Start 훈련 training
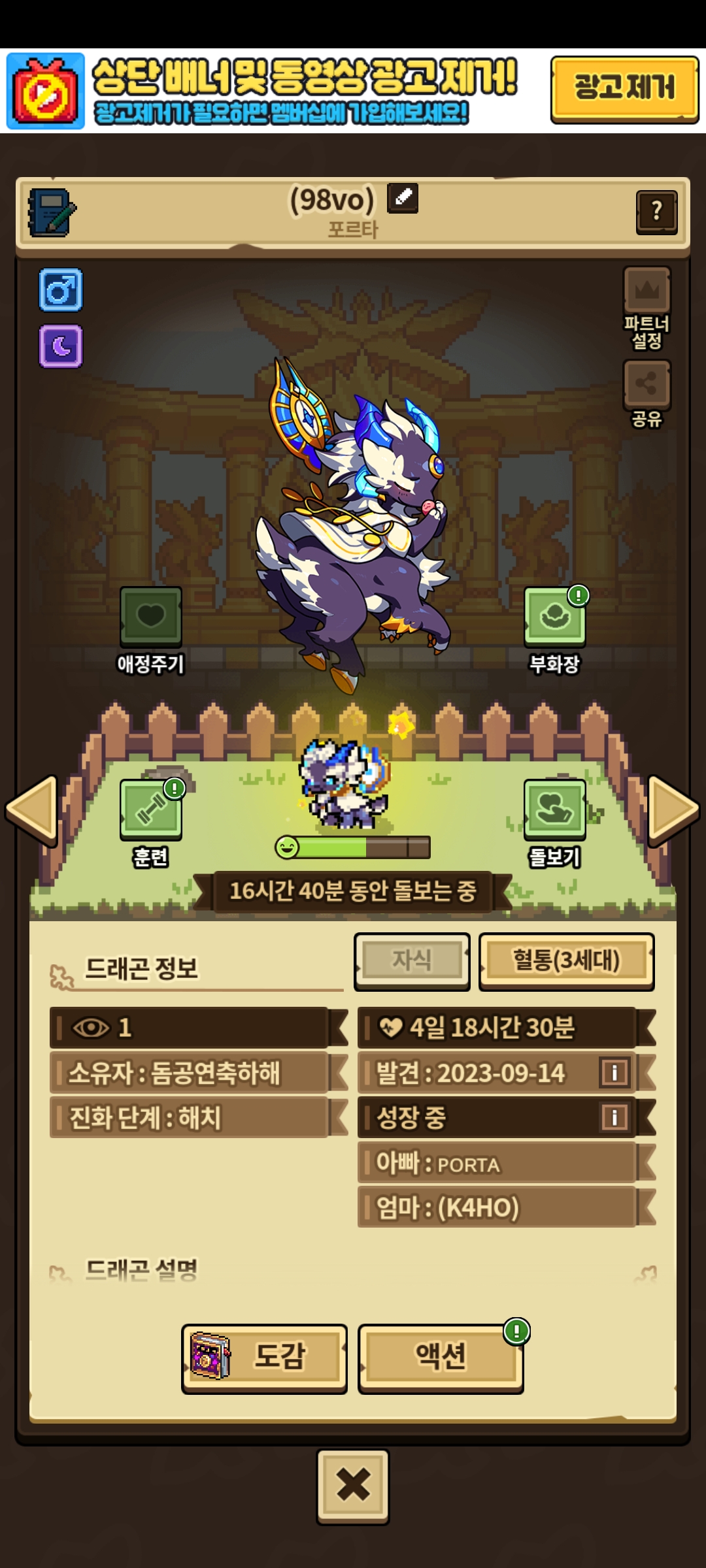Viewport: 706px width, 1568px height. coord(150,810)
